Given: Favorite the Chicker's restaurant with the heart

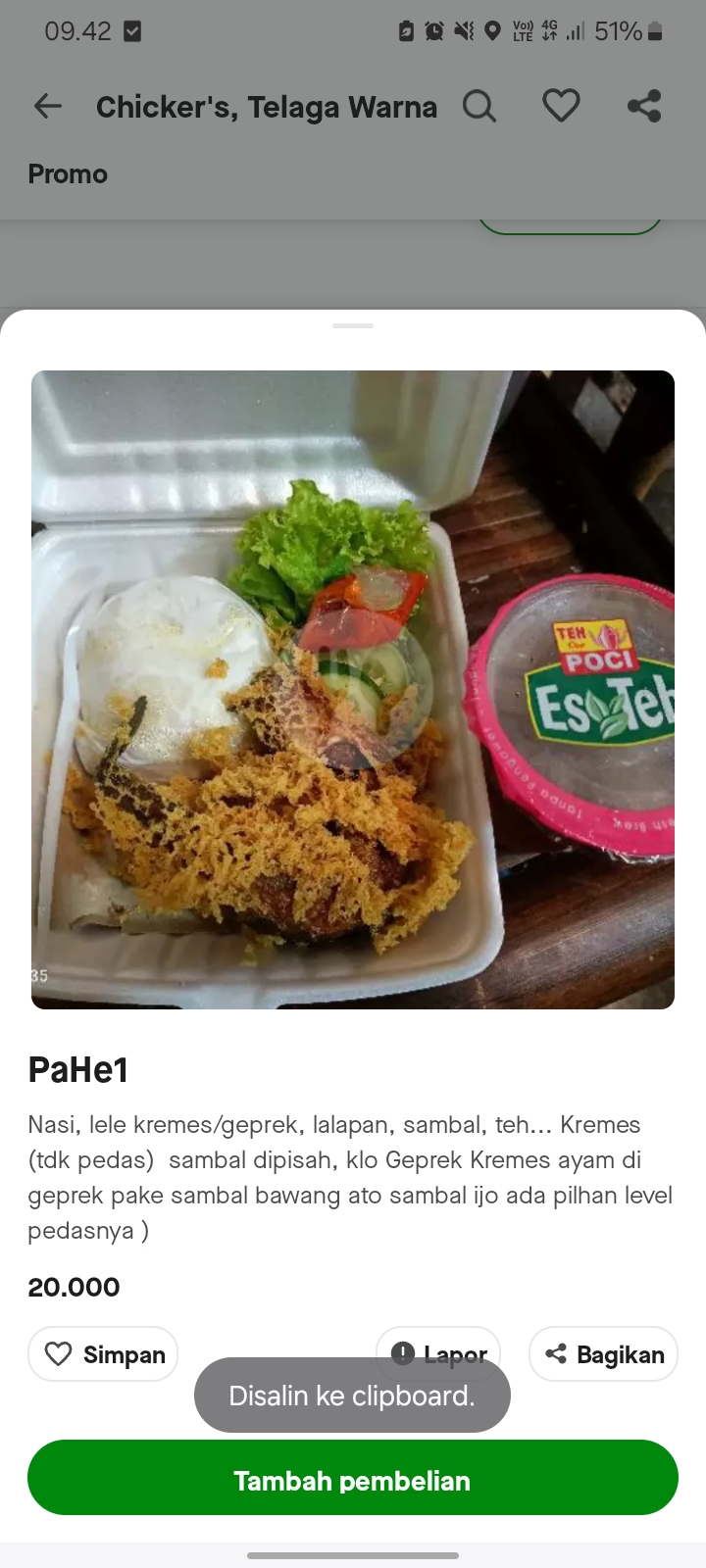Looking at the screenshot, I should tap(561, 106).
